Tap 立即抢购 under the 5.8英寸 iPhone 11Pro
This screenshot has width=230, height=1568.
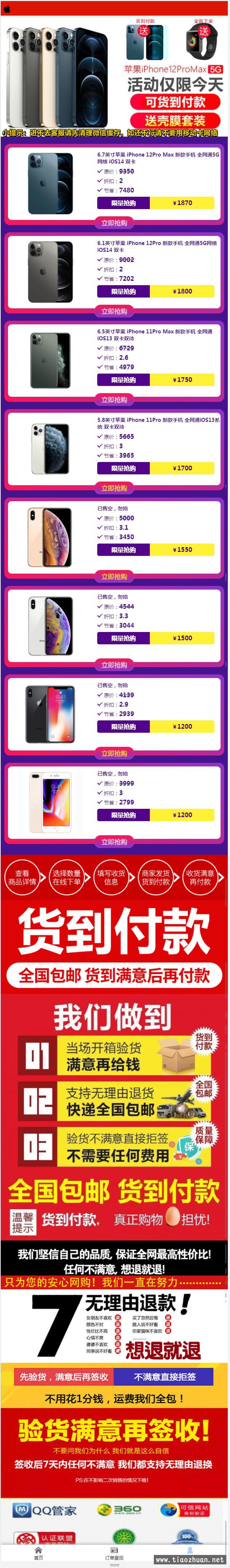(114, 488)
